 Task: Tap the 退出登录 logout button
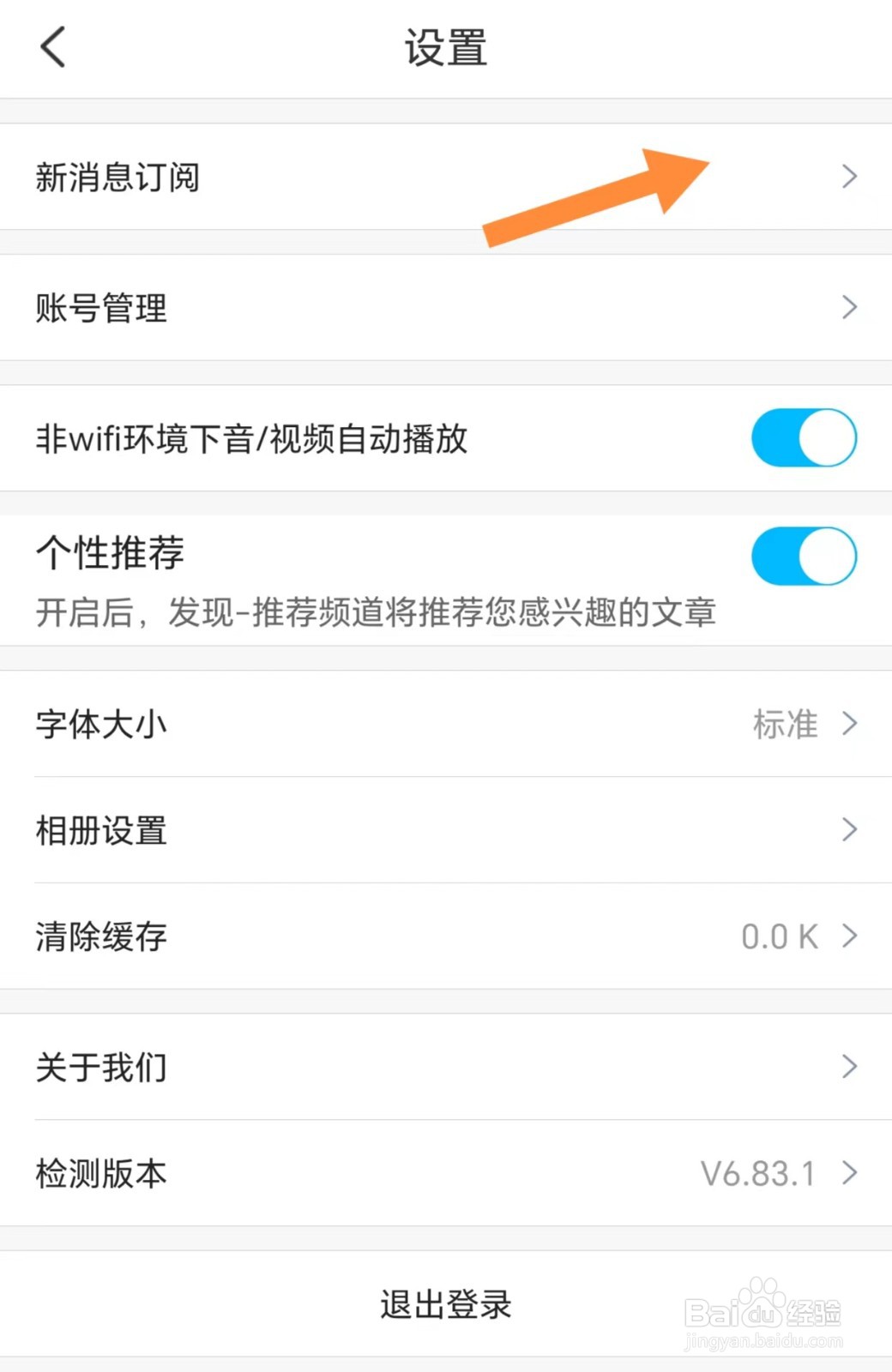pos(445,1304)
